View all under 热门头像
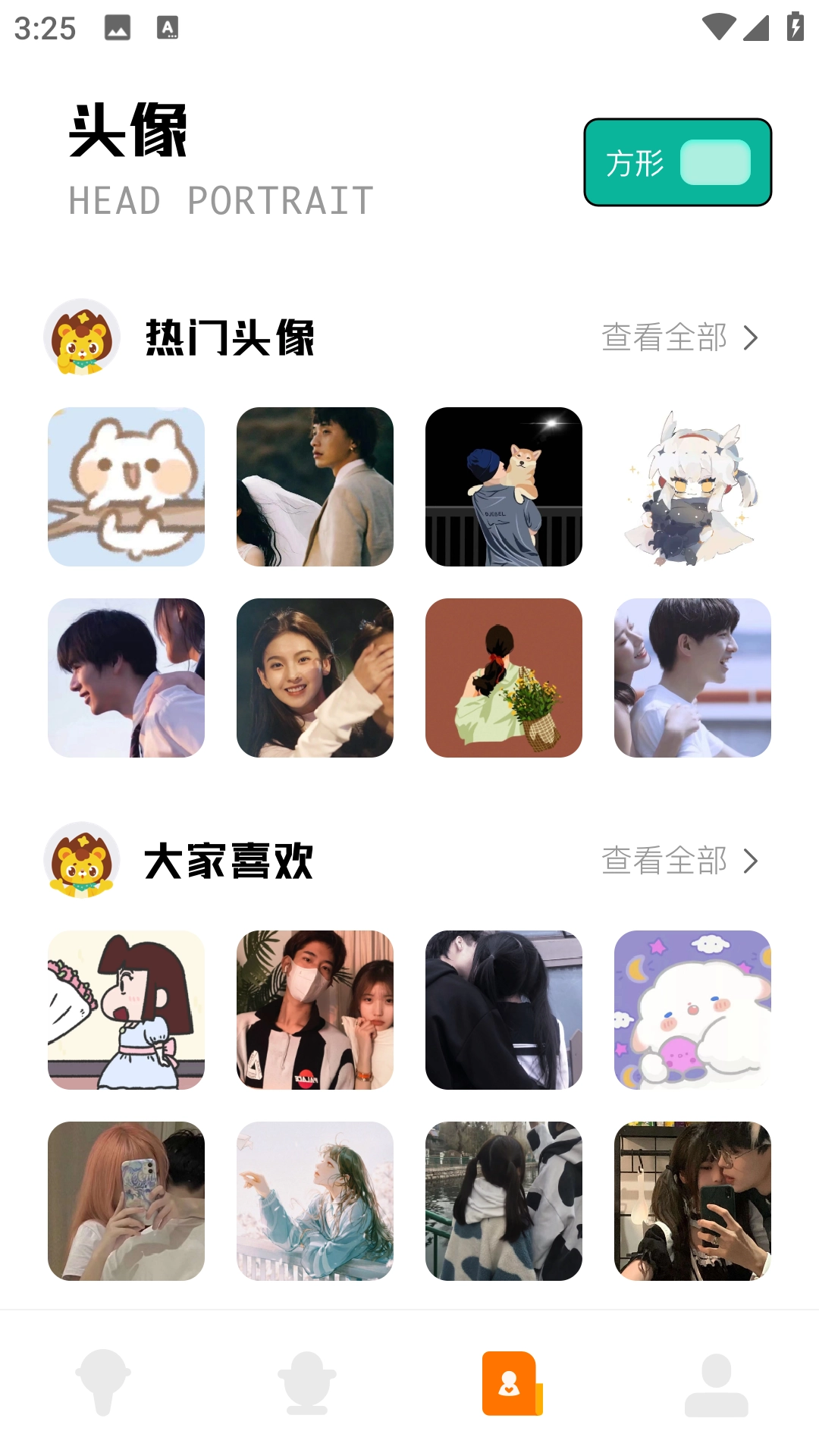This screenshot has height=1456, width=819. click(x=679, y=337)
